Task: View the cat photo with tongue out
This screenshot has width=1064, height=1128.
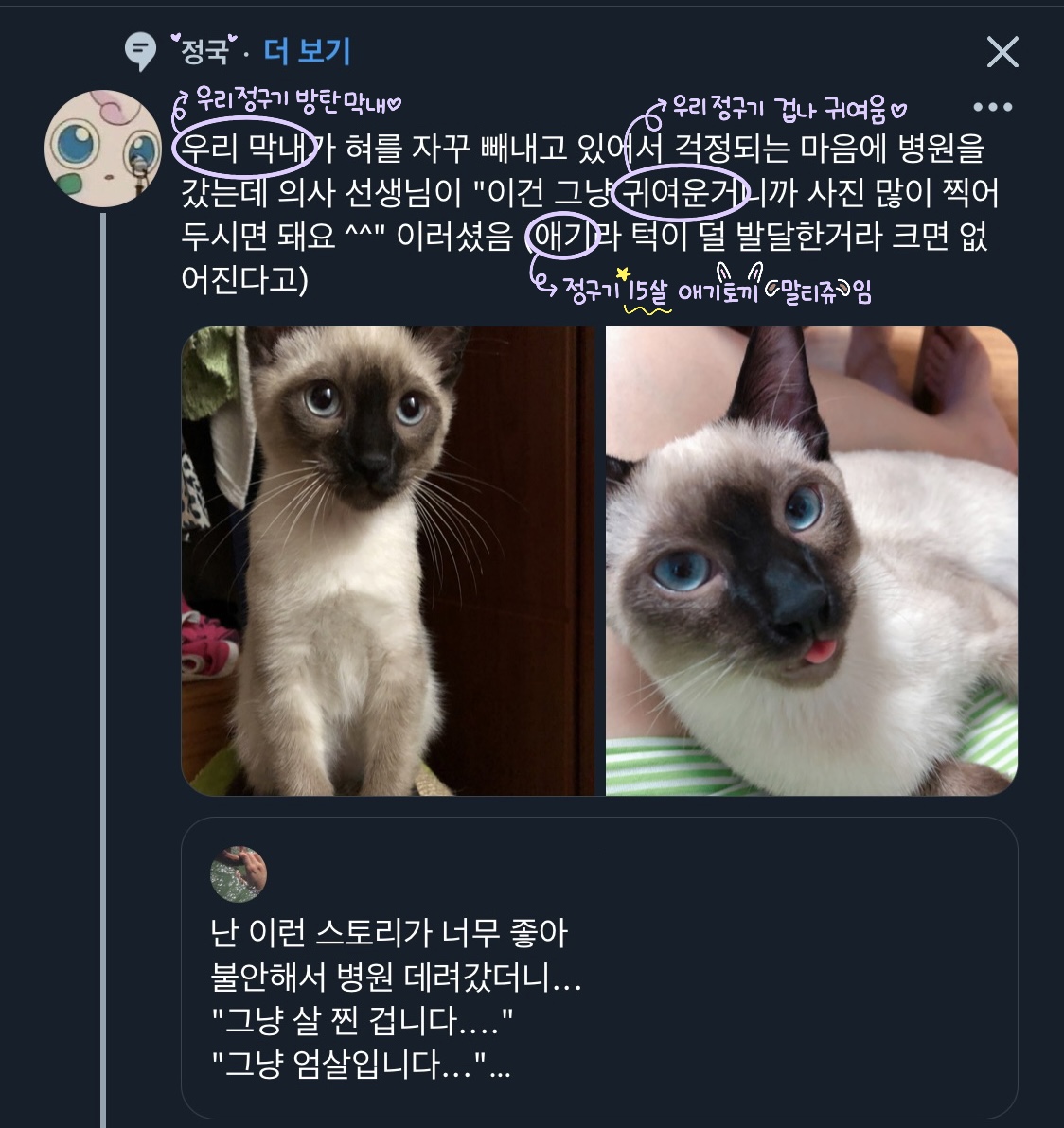Action: pyautogui.click(x=811, y=560)
